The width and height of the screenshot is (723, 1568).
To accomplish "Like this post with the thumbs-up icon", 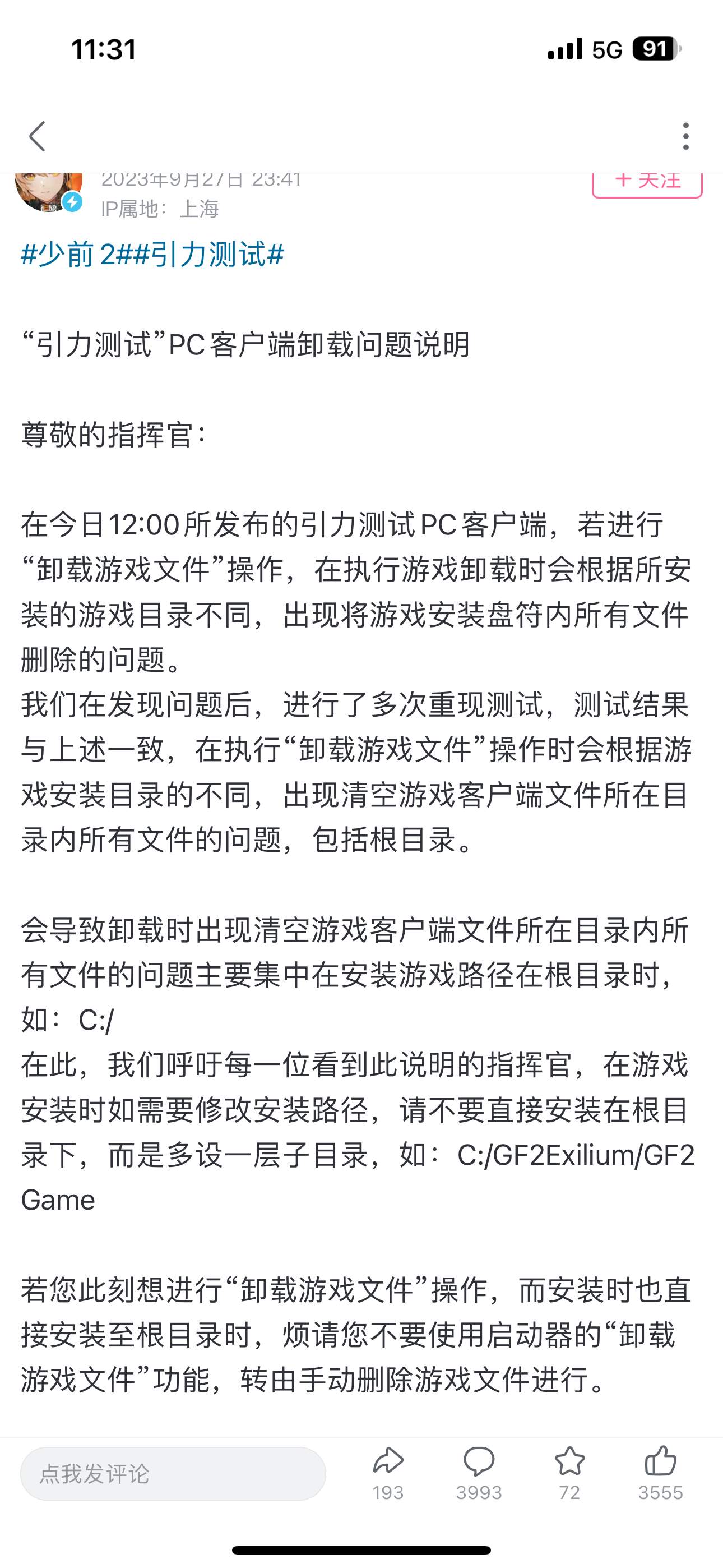I will click(x=660, y=1473).
